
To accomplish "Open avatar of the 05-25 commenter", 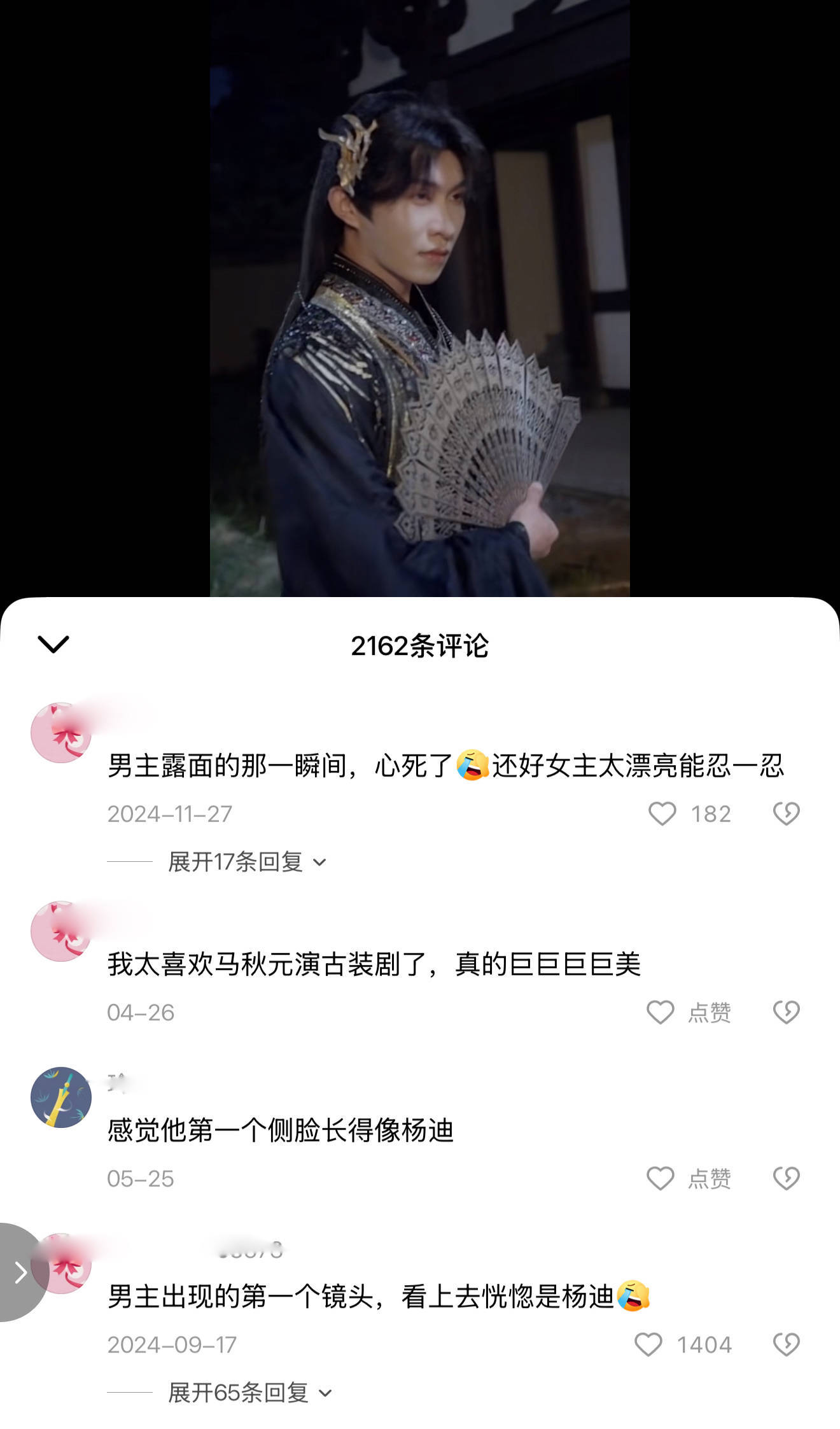I will pyautogui.click(x=61, y=1097).
